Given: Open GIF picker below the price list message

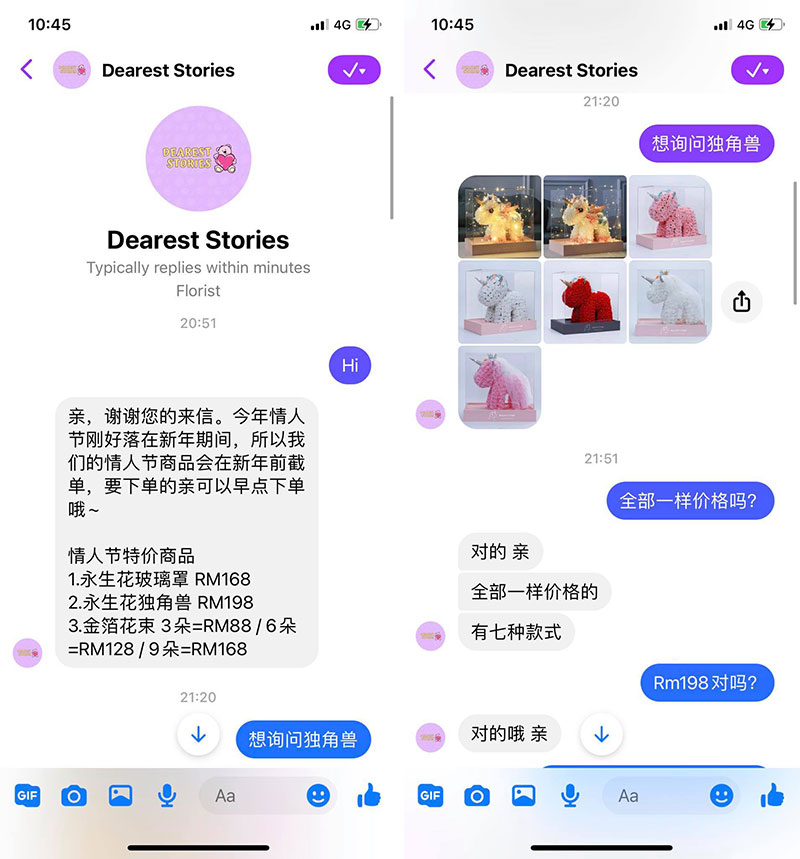Looking at the screenshot, I should (x=27, y=795).
